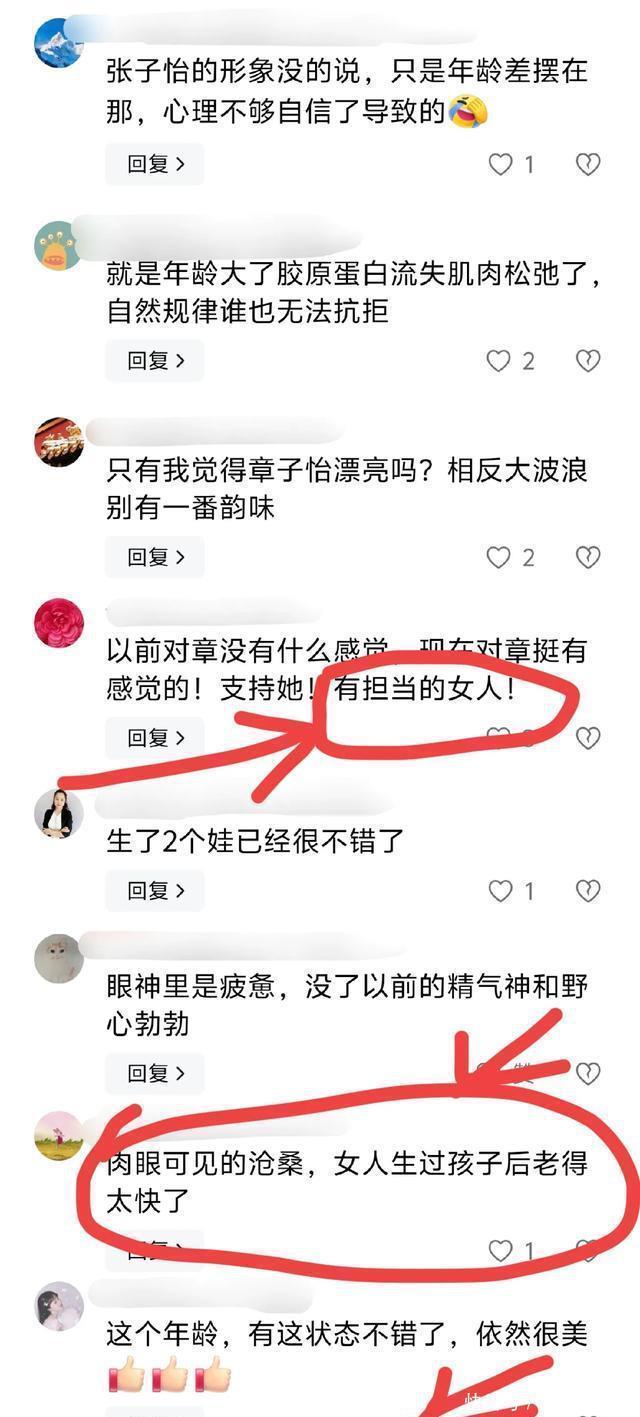Reply to the comment about 张子怡的形象
Screen dimensions: 640x1417
point(155,164)
